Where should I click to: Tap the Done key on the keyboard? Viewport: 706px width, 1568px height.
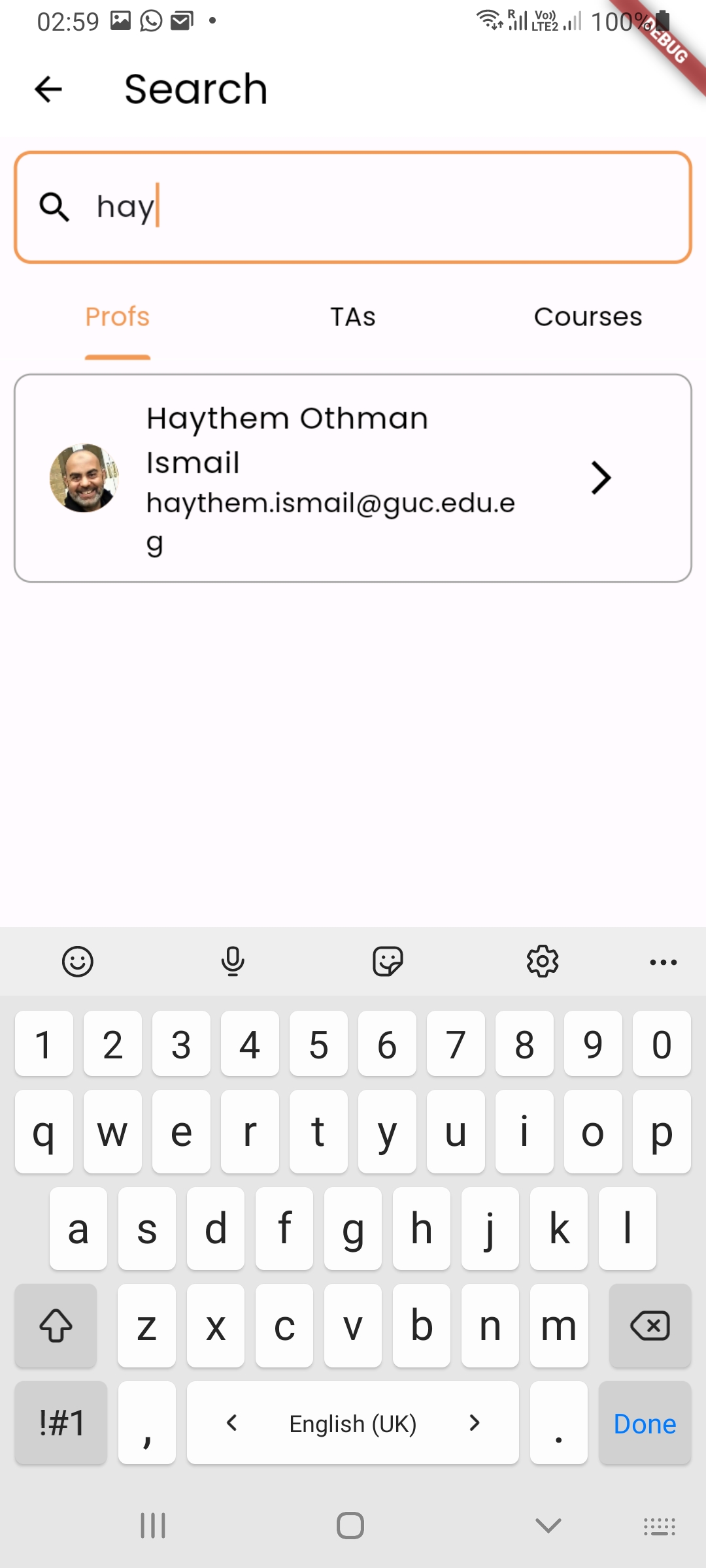point(645,1424)
